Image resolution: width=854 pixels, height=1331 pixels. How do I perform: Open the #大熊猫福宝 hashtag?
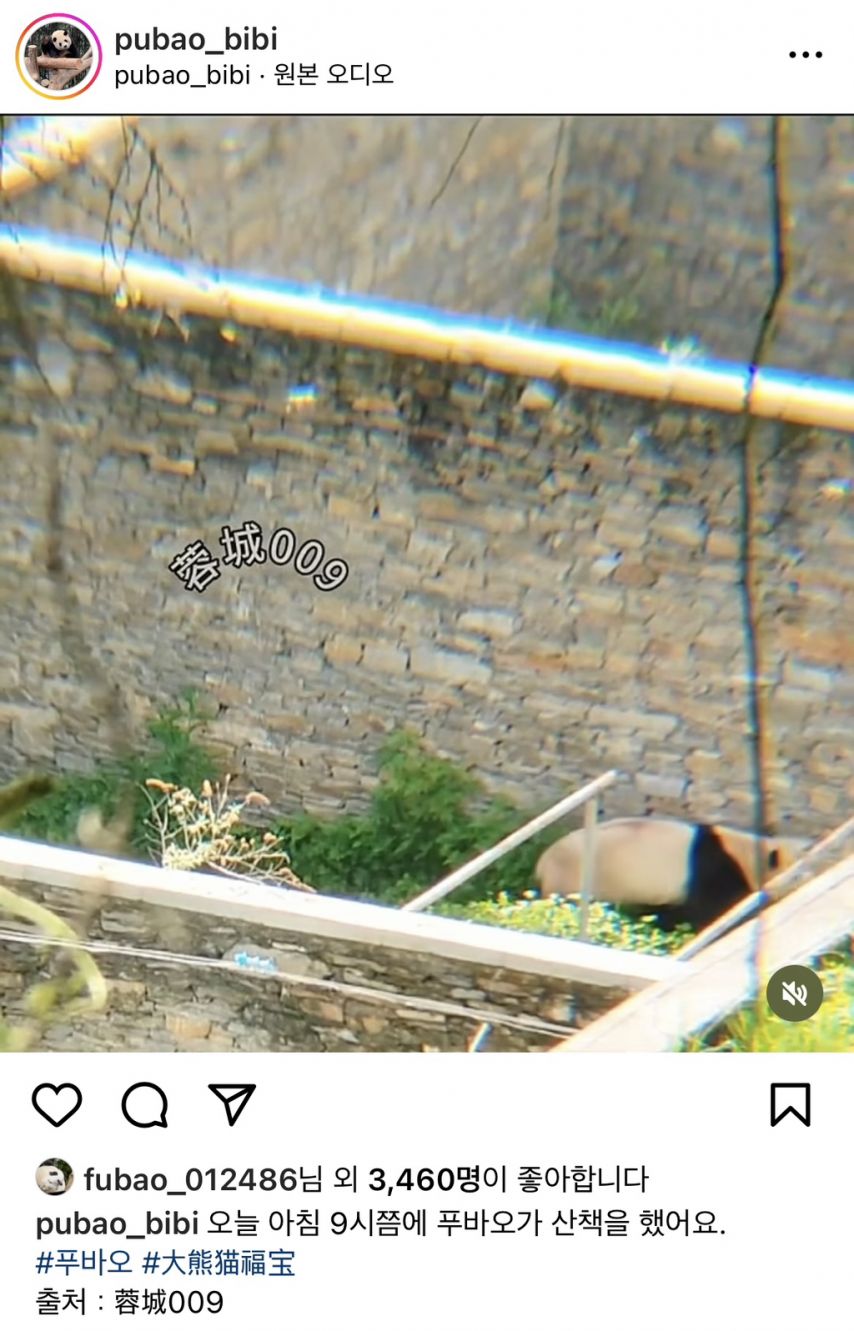[218, 1263]
